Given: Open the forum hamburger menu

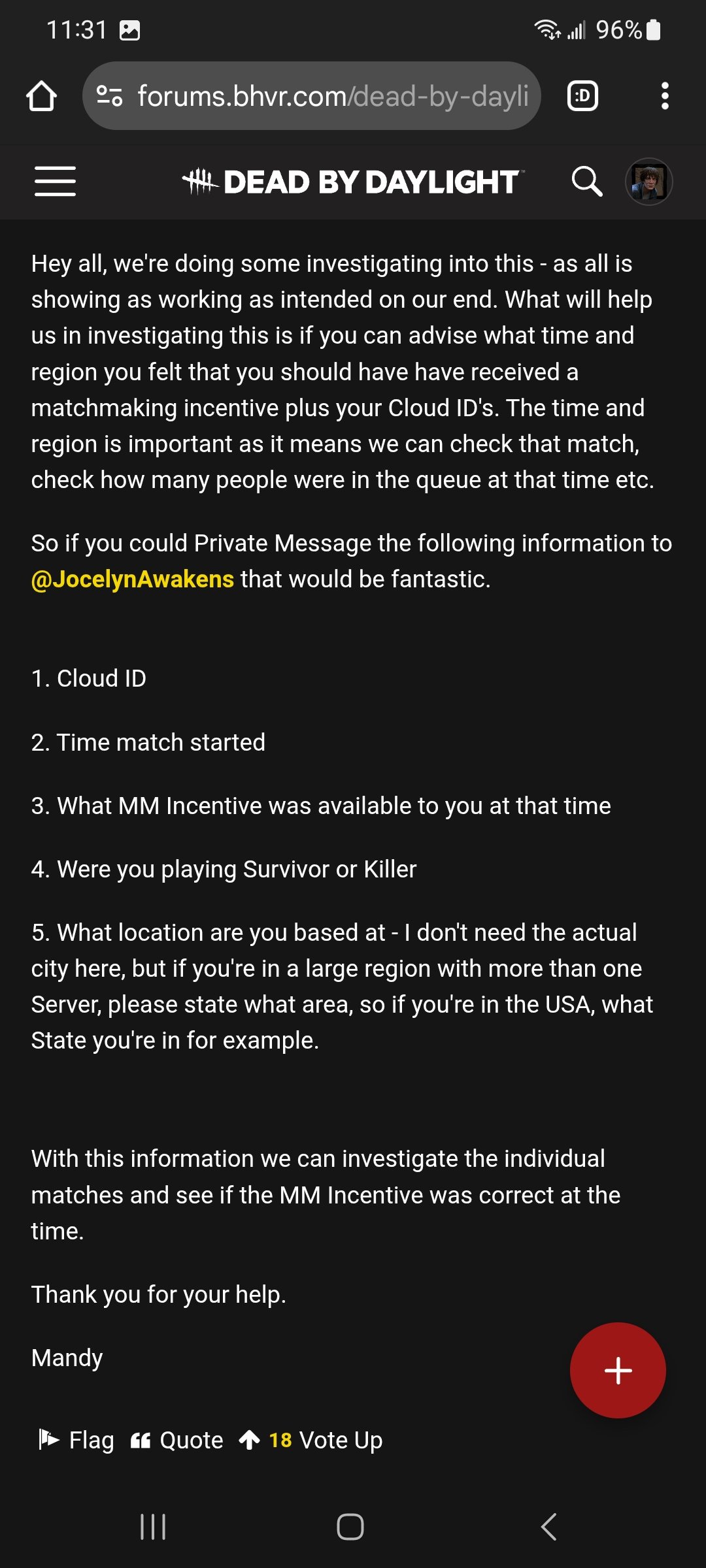Looking at the screenshot, I should (x=55, y=181).
